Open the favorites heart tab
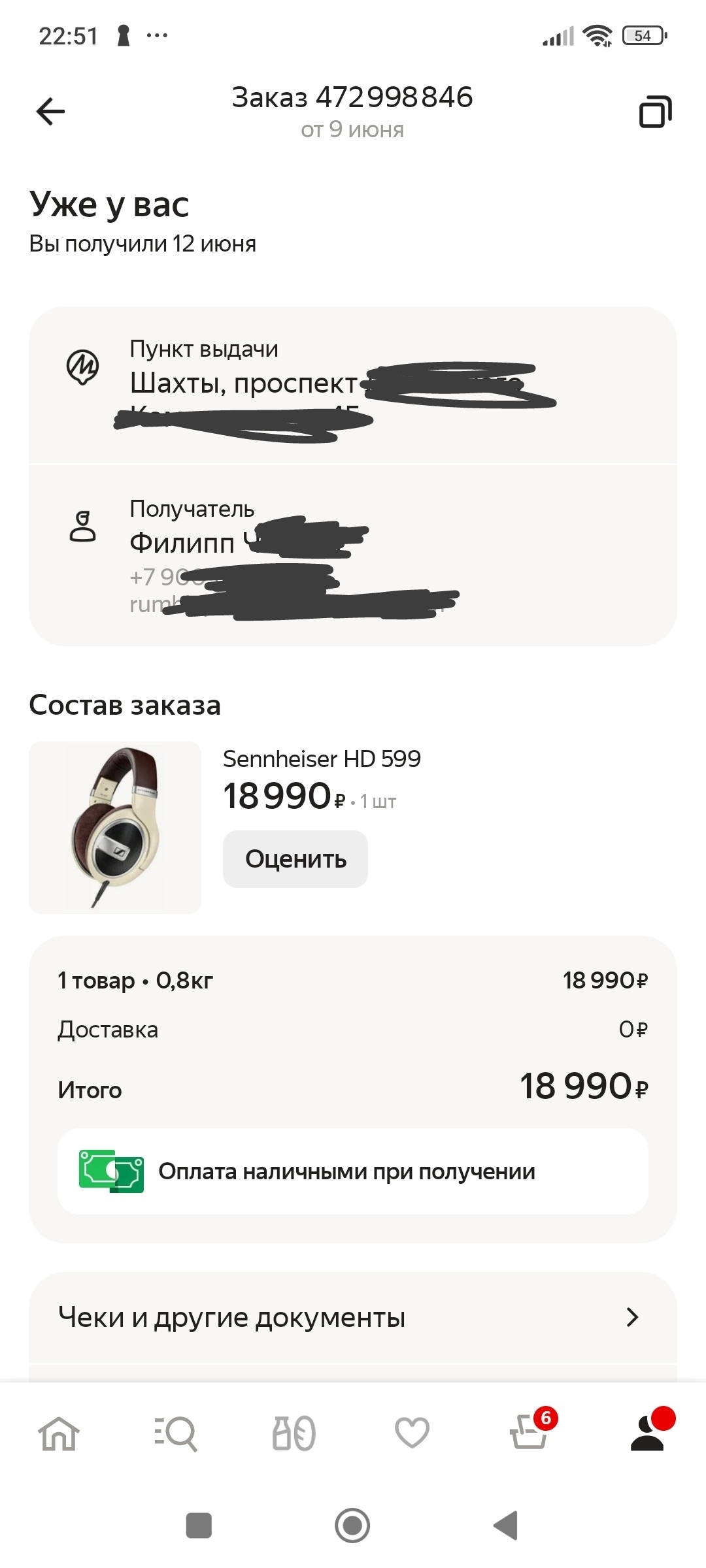Image resolution: width=706 pixels, height=1568 pixels. 412,1434
